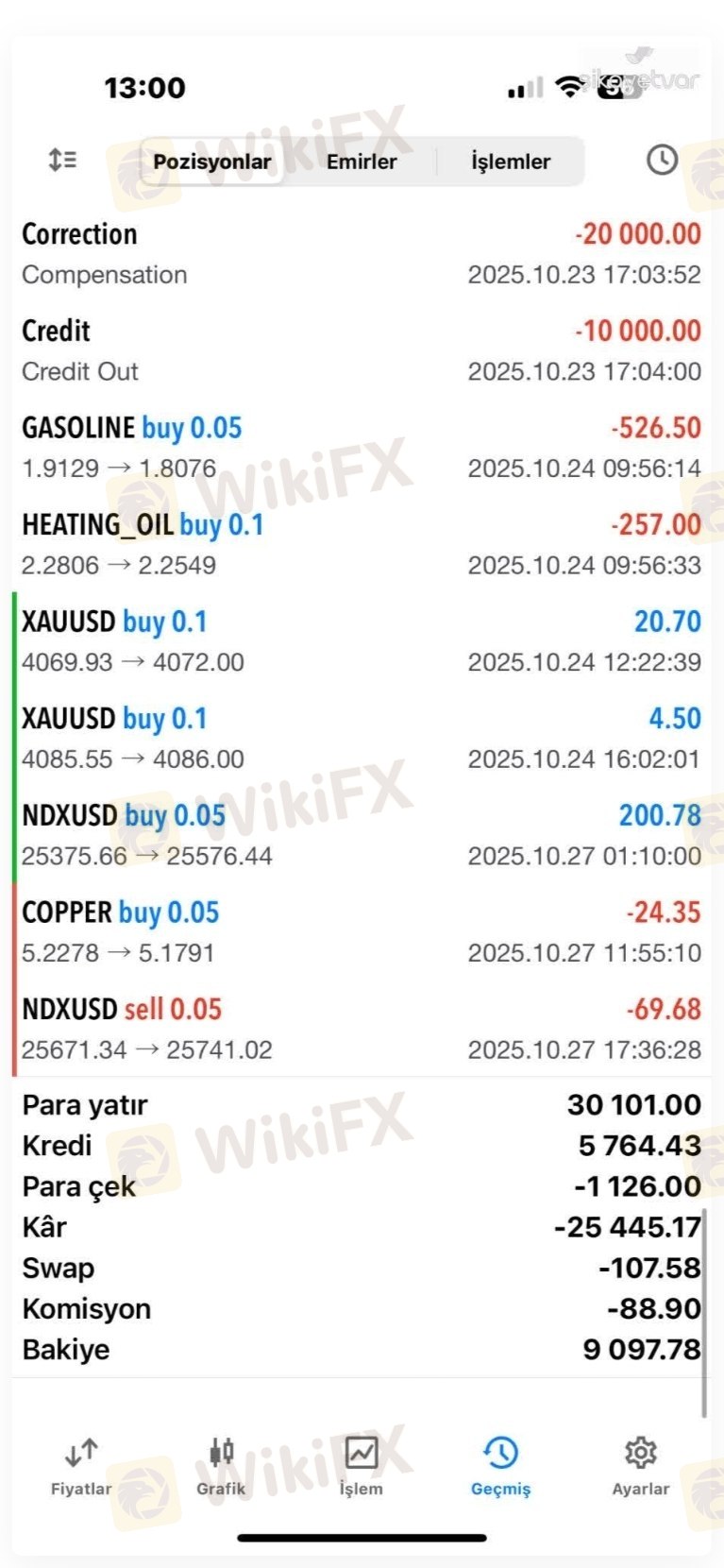
Task: Switch to the İşlem tab
Action: pos(362,1466)
